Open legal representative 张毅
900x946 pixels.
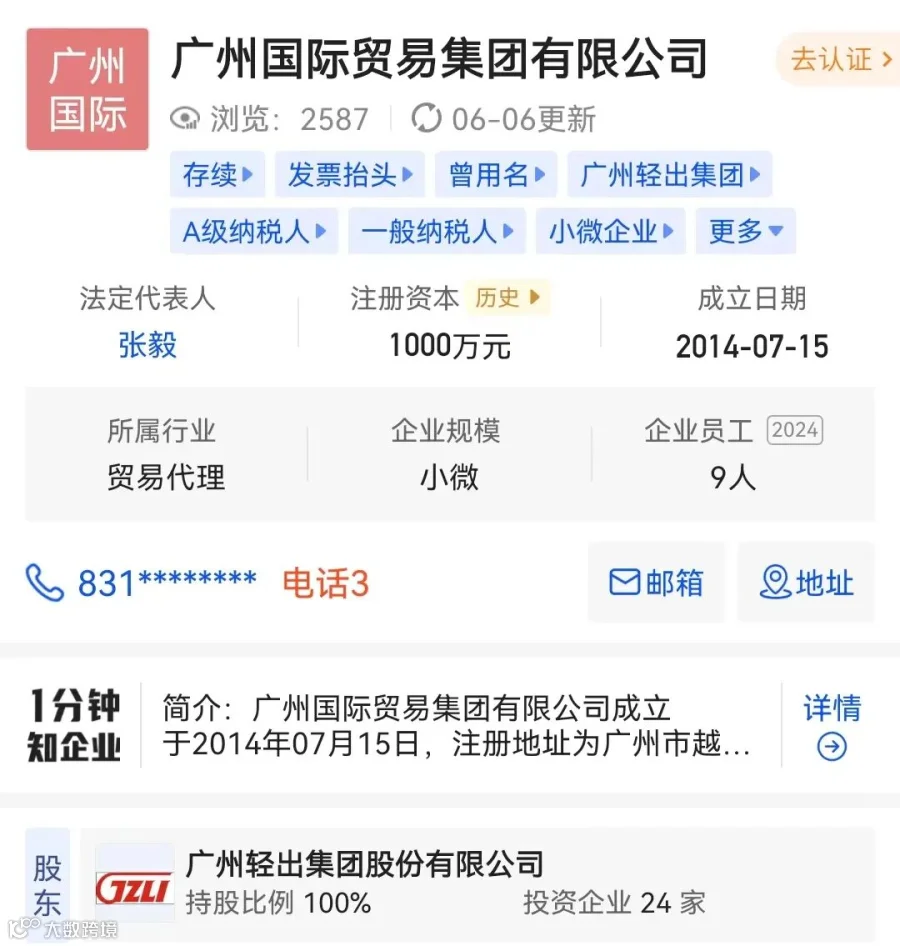coord(148,346)
